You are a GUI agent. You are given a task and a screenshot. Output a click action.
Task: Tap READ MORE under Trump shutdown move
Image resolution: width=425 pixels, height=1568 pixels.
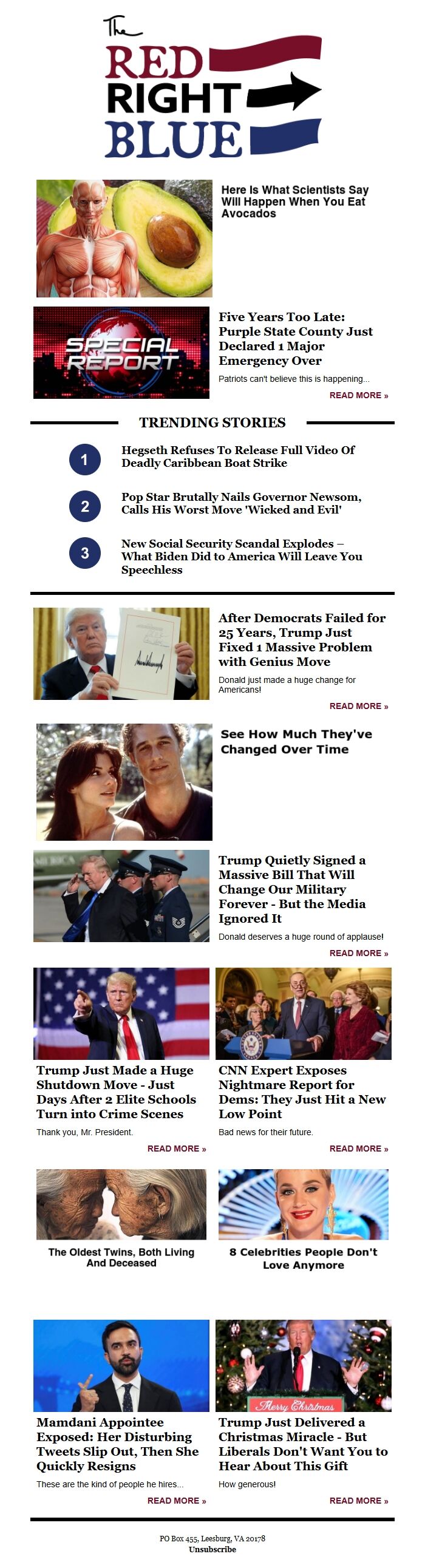point(176,1149)
